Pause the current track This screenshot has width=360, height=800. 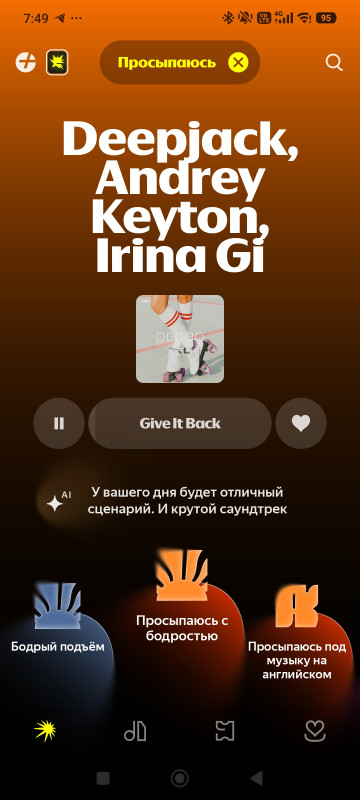(x=59, y=423)
